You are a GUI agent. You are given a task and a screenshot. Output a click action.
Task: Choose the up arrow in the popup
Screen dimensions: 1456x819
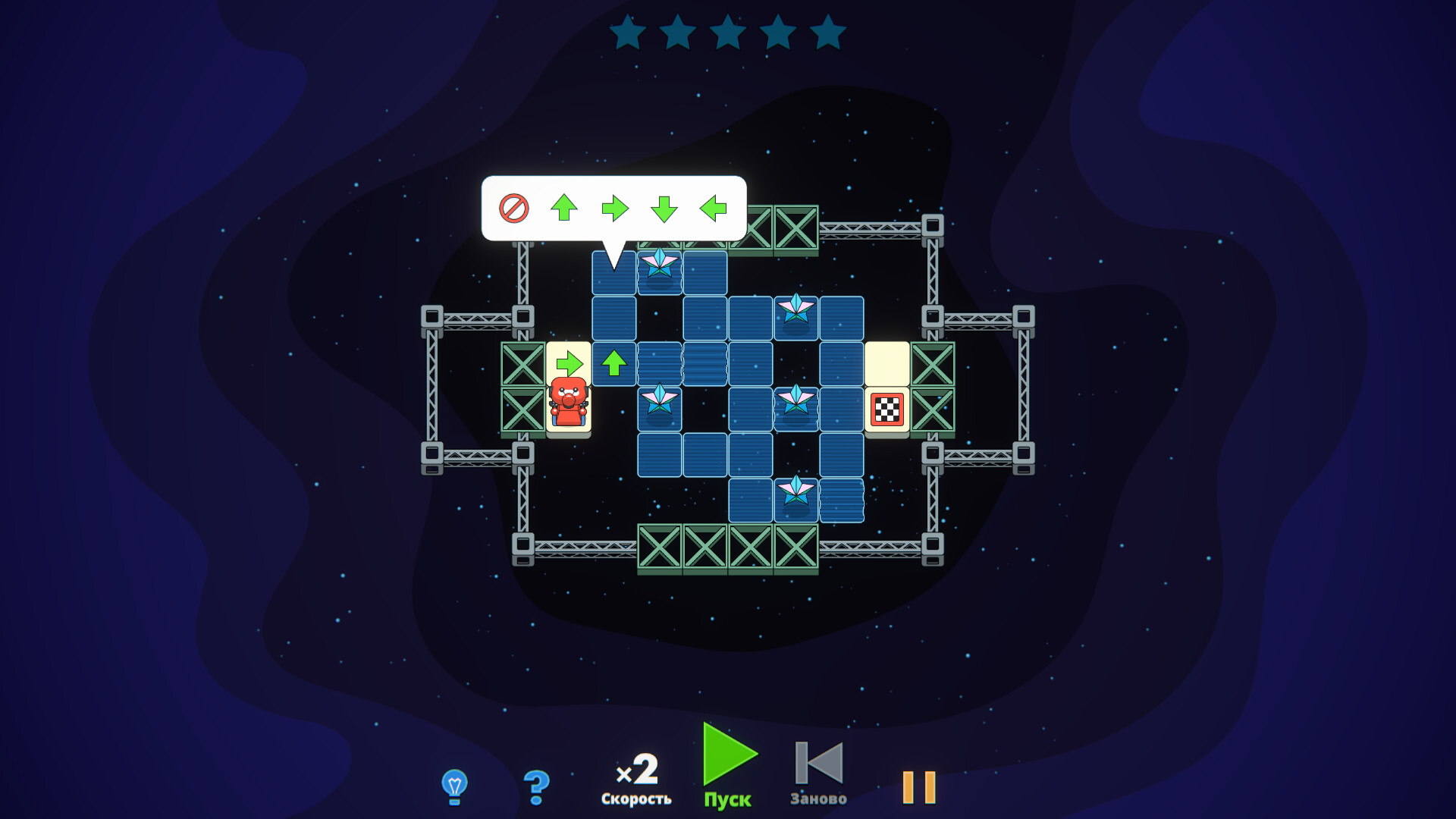coord(563,208)
